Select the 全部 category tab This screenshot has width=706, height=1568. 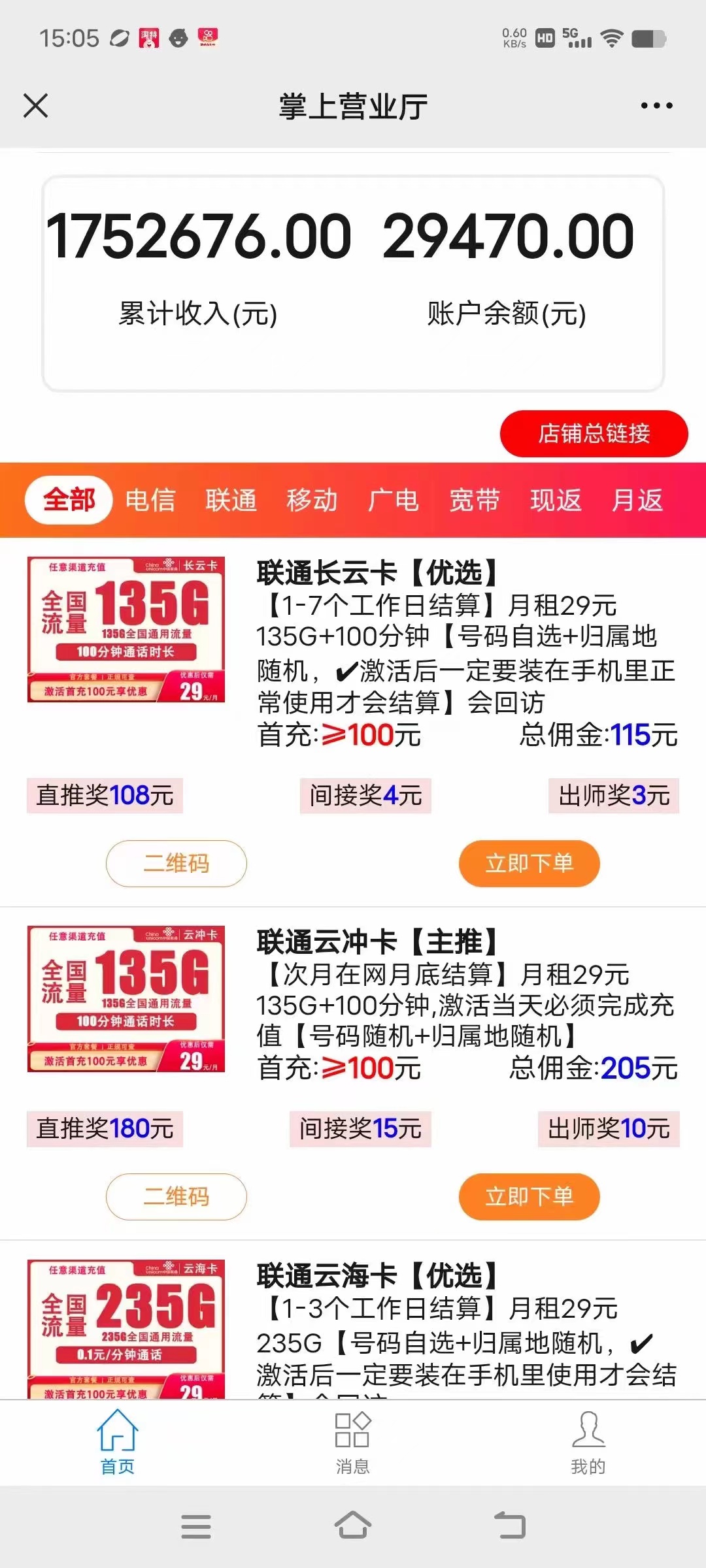[x=69, y=500]
